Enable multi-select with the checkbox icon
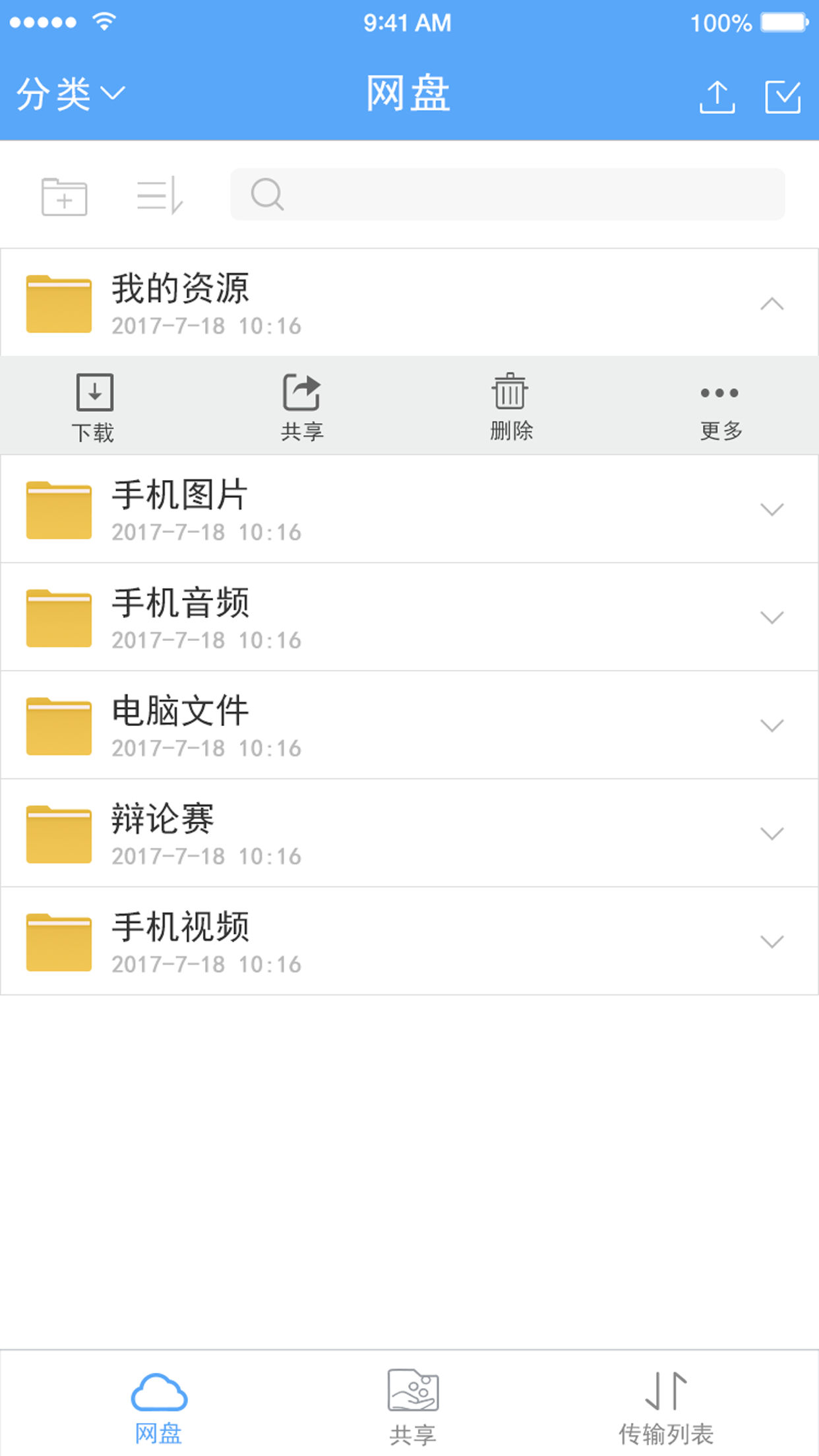Viewport: 819px width, 1456px height. (783, 97)
